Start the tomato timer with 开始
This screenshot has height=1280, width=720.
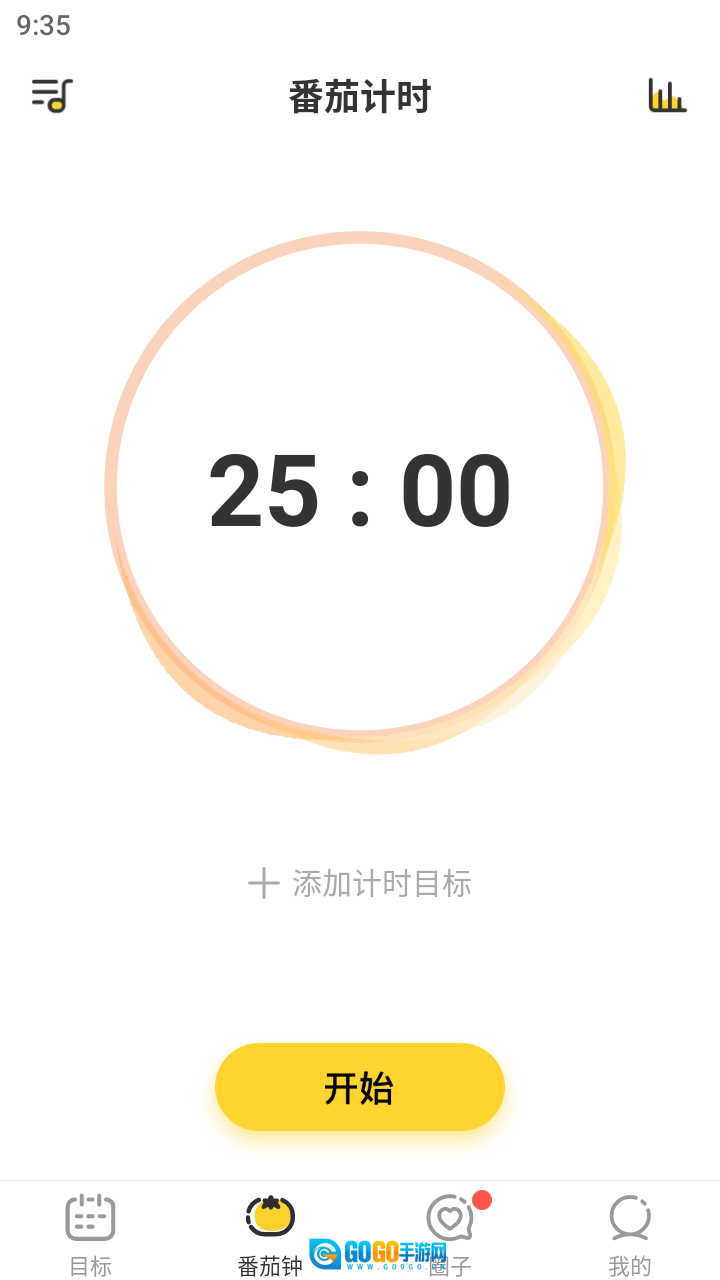pos(360,1087)
